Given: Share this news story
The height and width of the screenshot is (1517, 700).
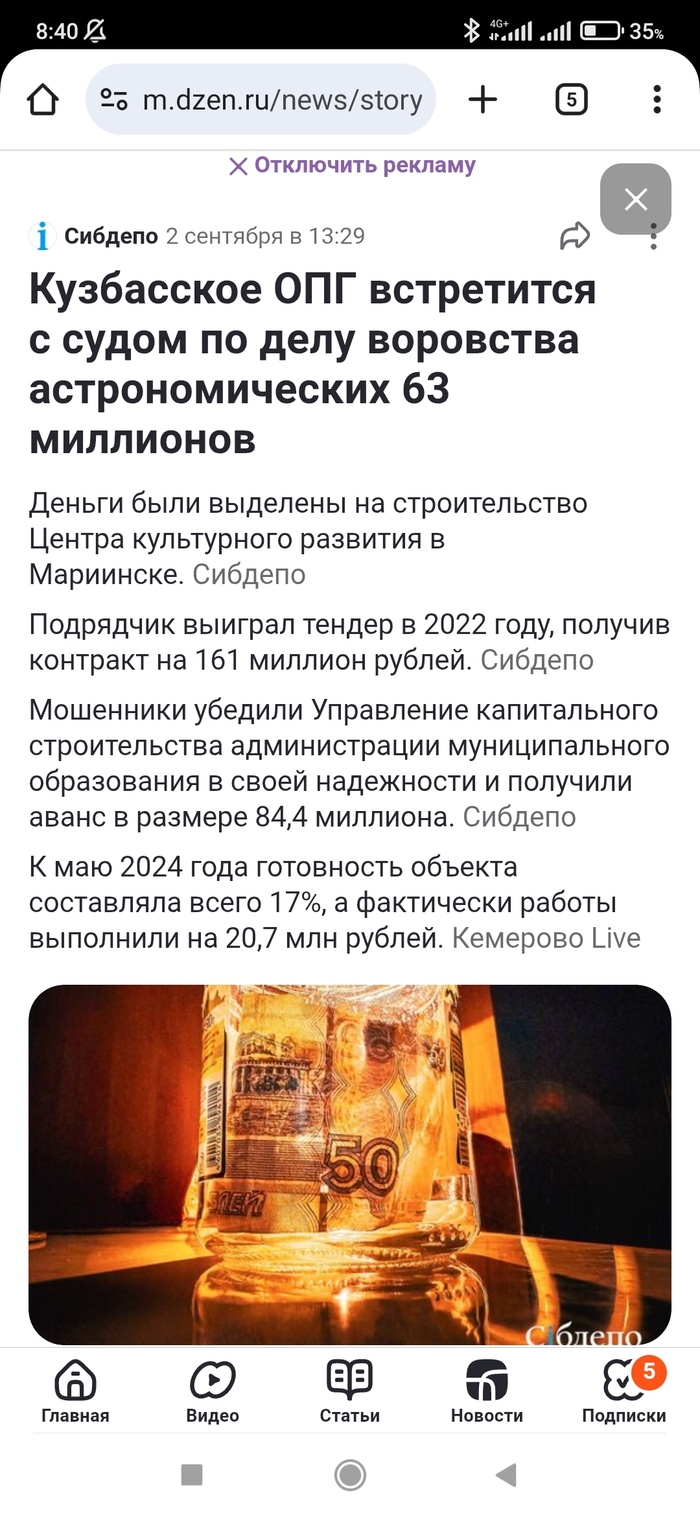Looking at the screenshot, I should pyautogui.click(x=575, y=237).
